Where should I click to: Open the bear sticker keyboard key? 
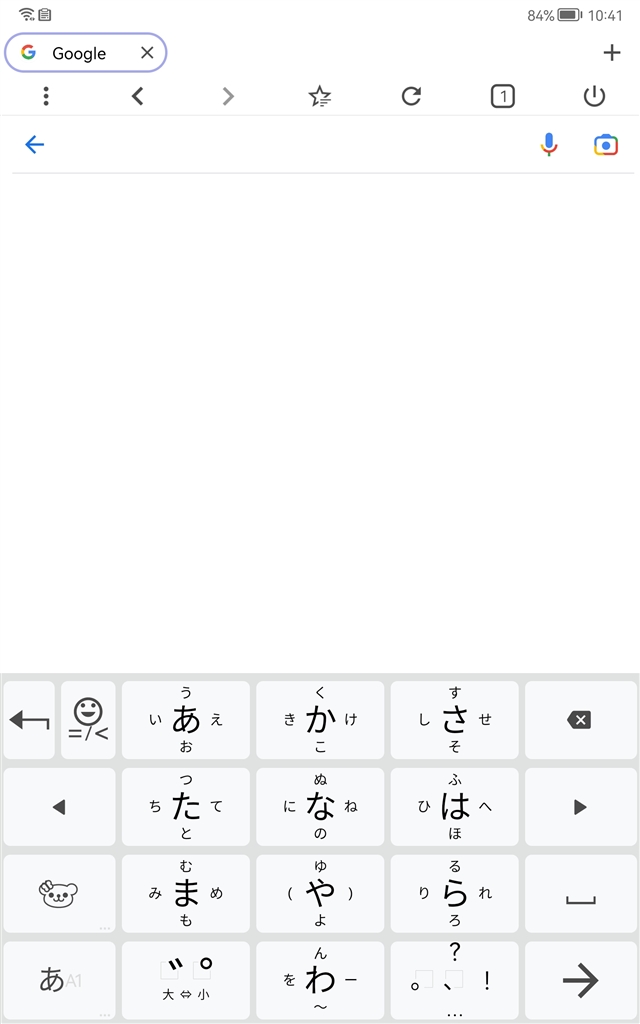point(59,893)
